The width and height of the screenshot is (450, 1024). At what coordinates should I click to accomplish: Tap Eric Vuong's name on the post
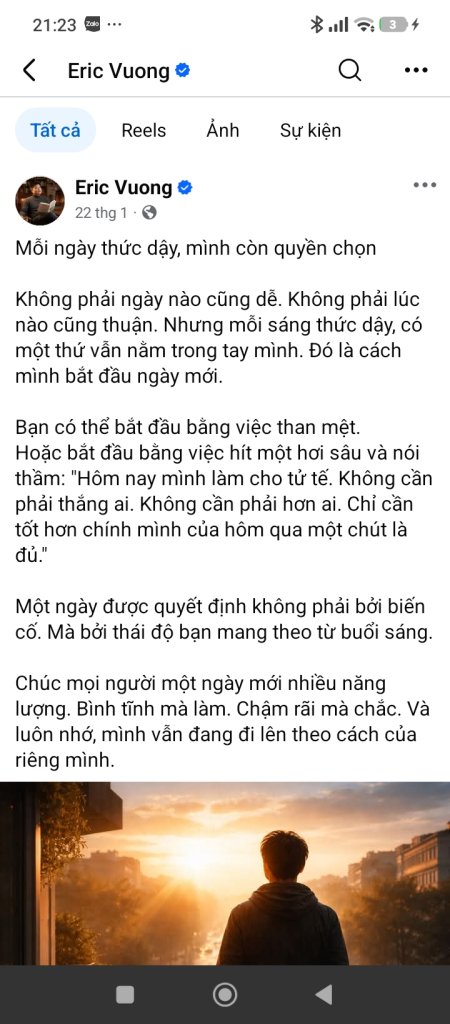point(123,188)
